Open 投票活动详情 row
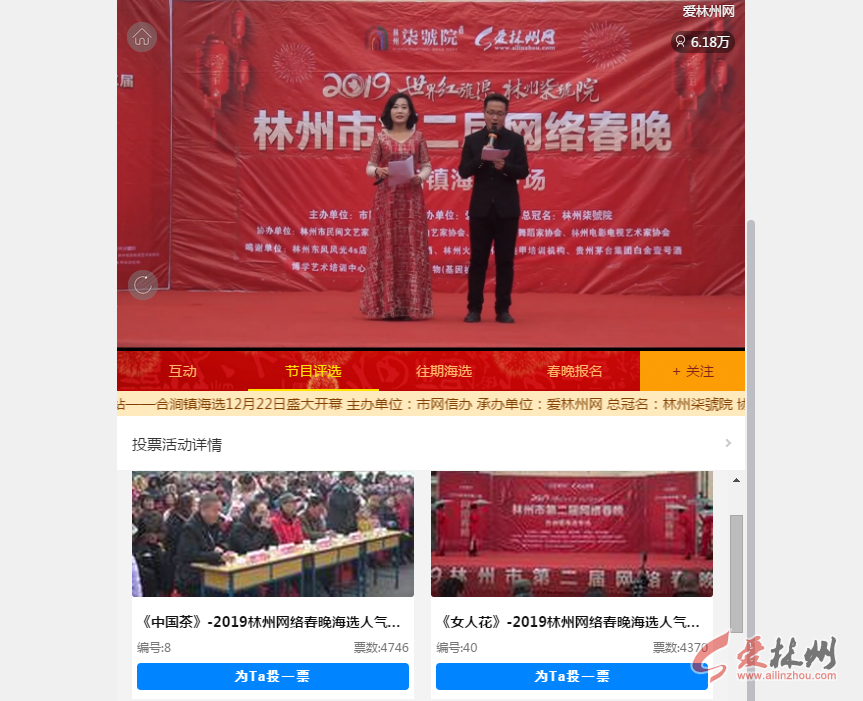The height and width of the screenshot is (701, 863). pos(431,444)
